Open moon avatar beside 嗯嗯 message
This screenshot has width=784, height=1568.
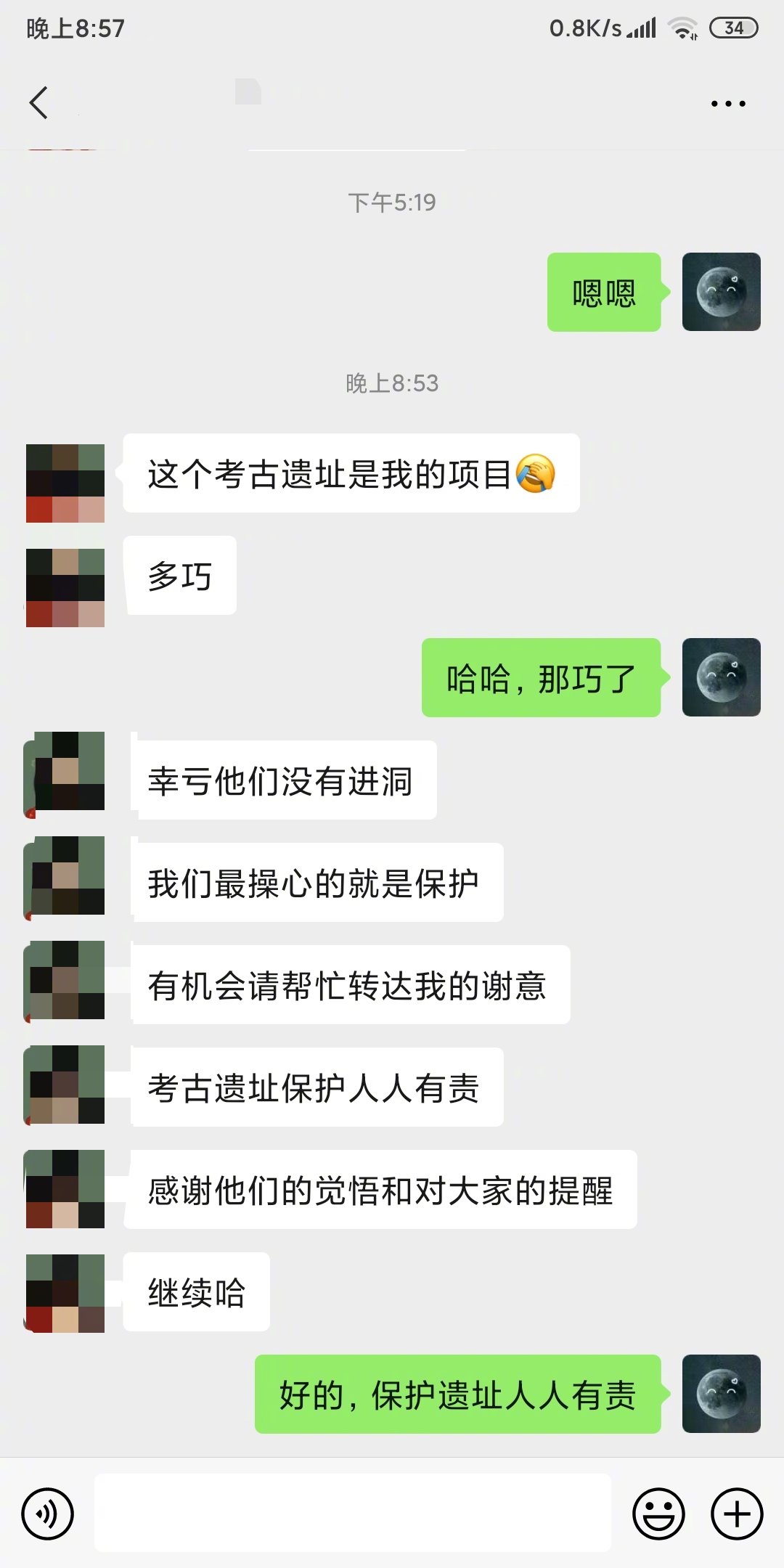click(722, 292)
